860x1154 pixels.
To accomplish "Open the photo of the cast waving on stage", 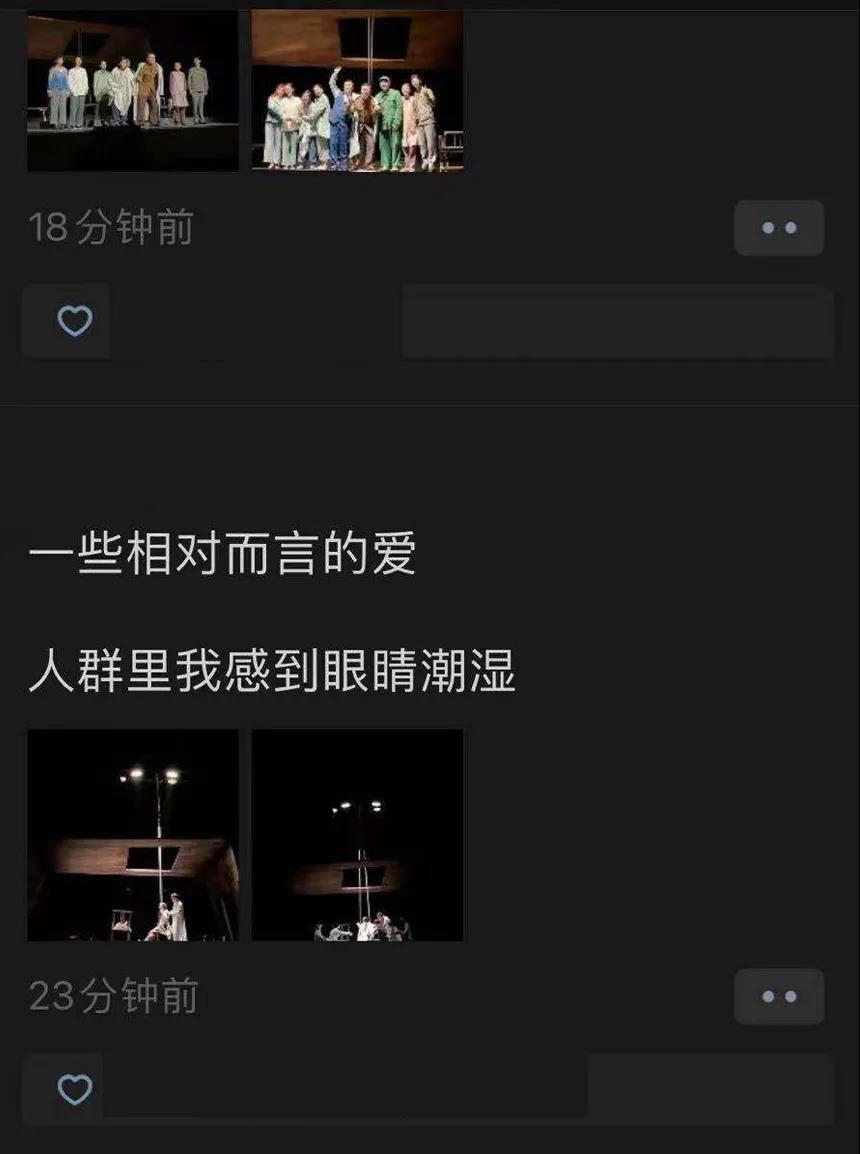I will click(x=357, y=91).
